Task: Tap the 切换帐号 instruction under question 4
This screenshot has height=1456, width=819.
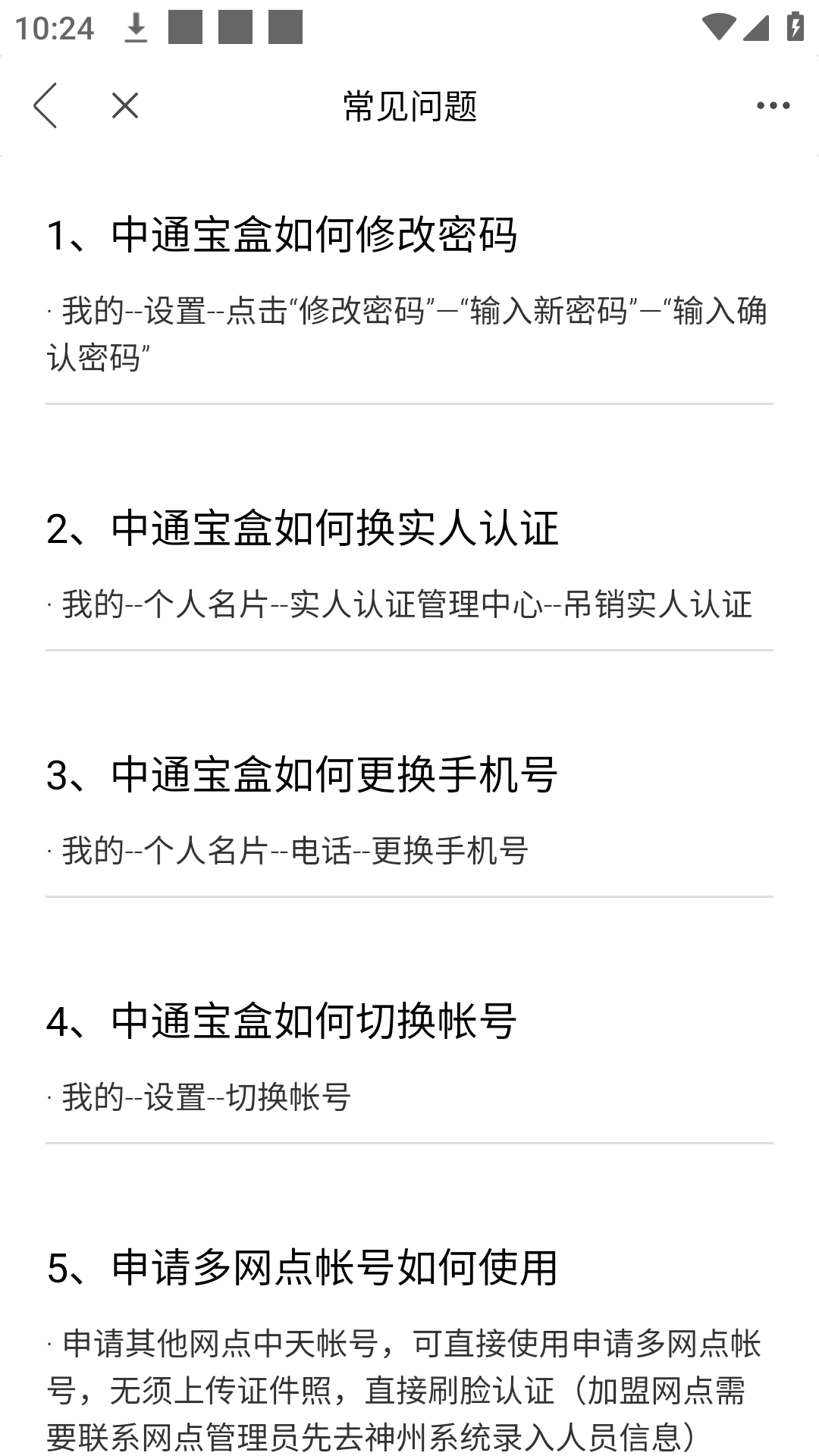Action: click(201, 1094)
